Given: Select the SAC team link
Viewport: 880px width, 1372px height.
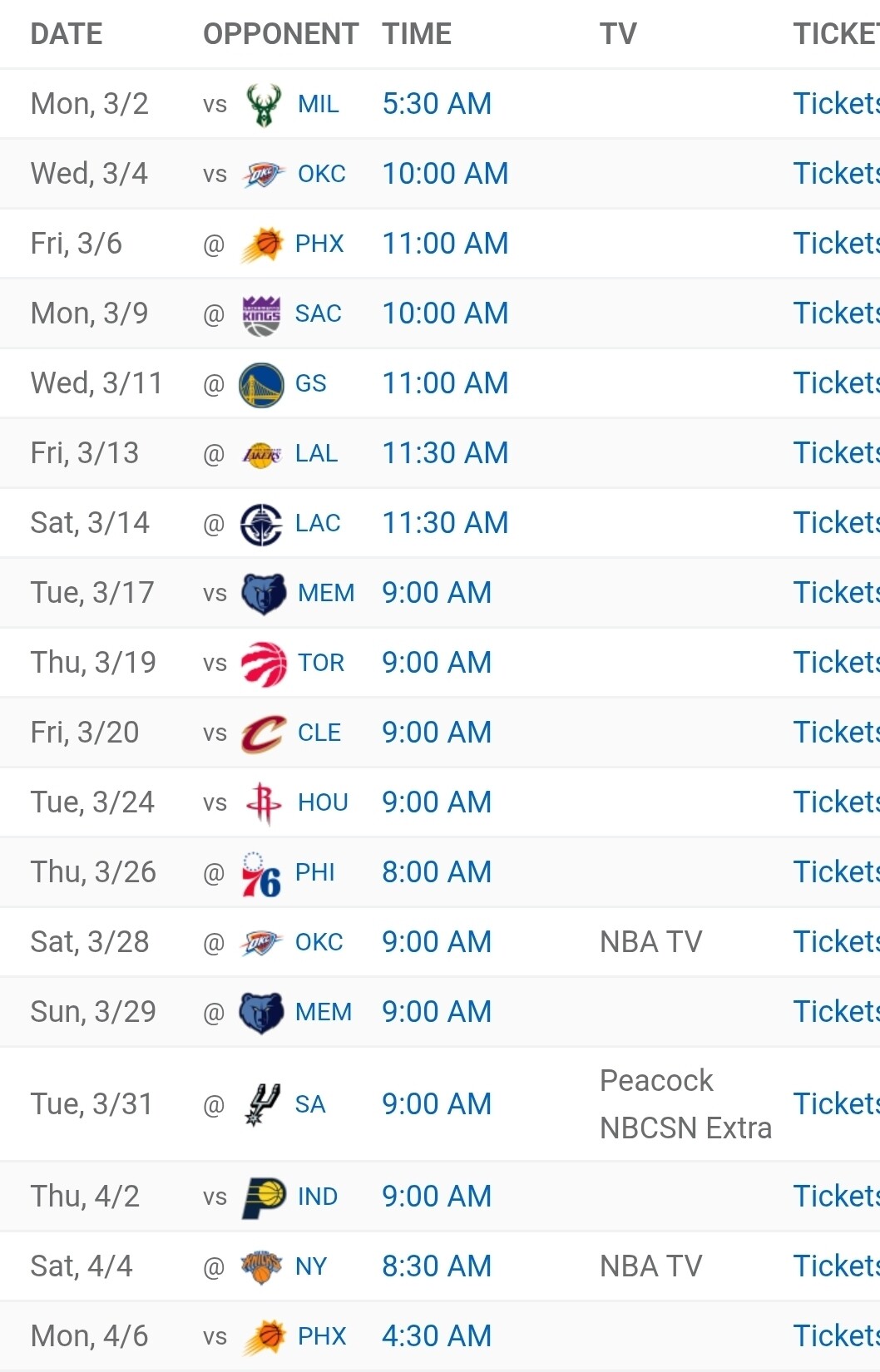Looking at the screenshot, I should (318, 313).
